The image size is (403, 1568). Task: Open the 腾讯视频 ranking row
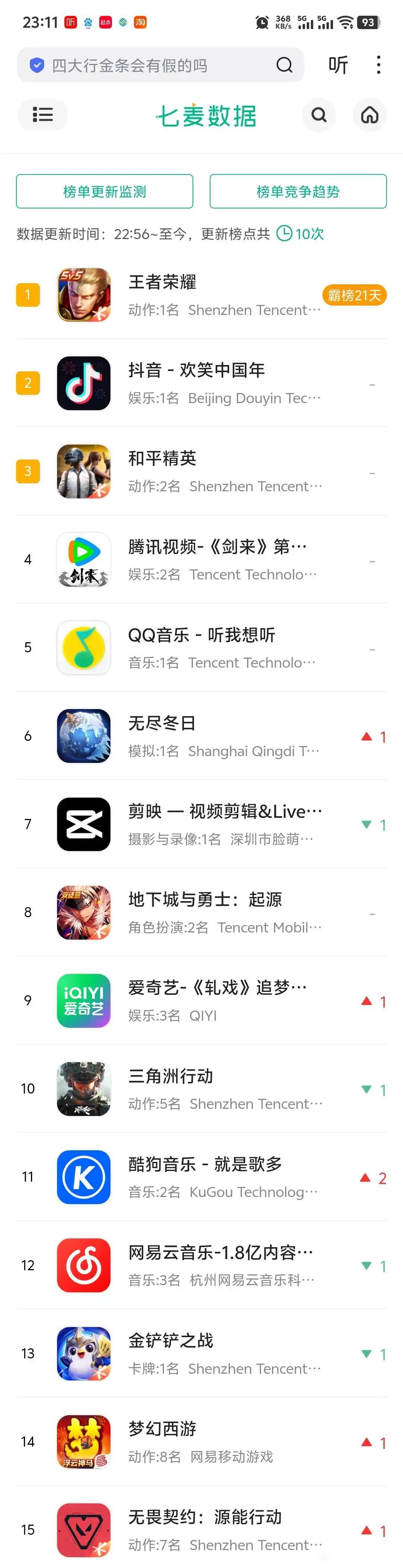[x=201, y=560]
